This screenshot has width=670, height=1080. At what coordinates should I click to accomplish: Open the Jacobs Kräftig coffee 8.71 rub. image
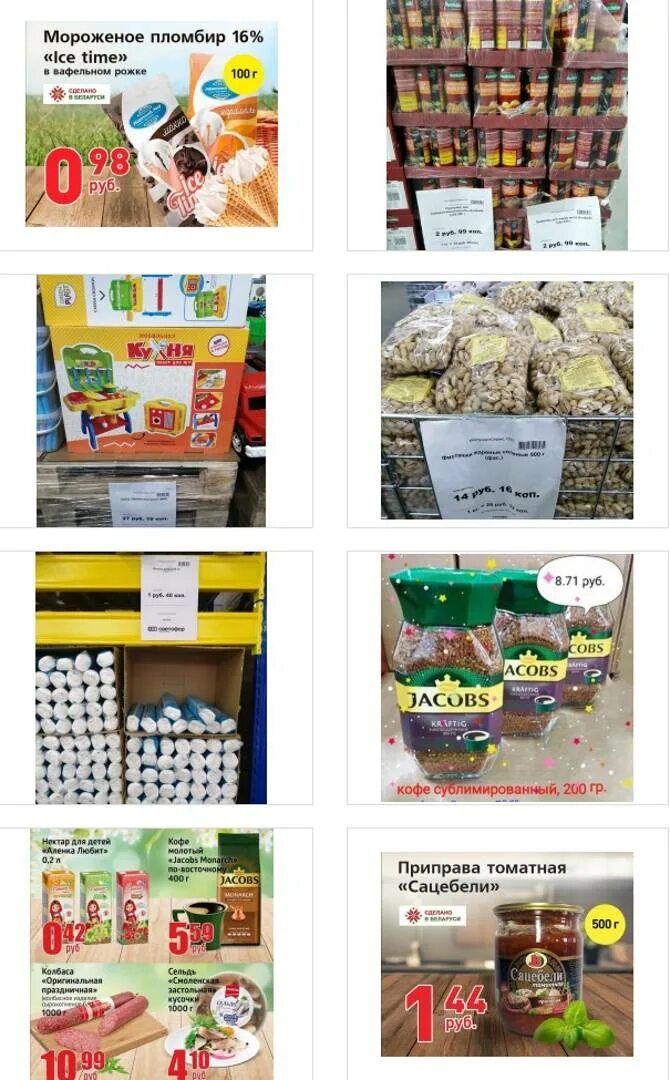tap(507, 678)
